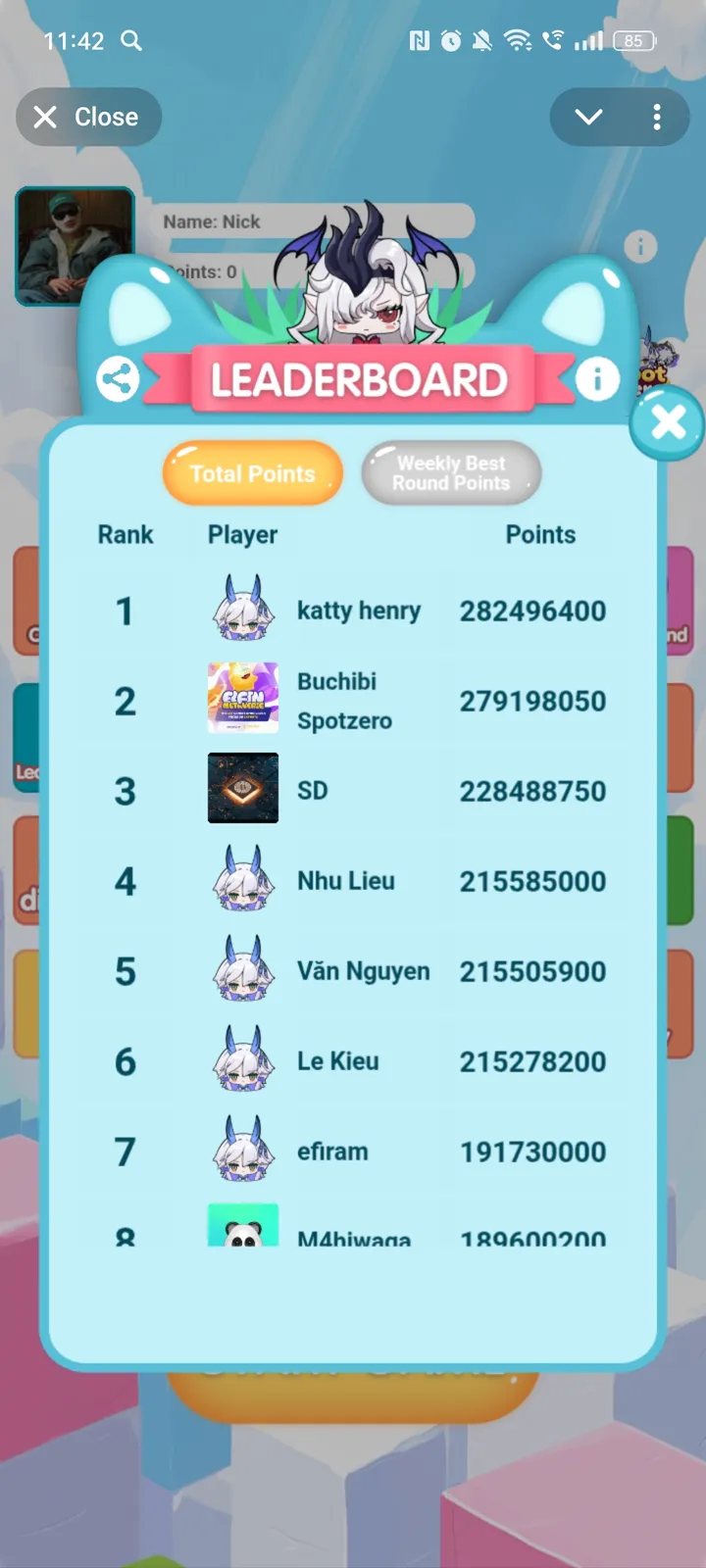
Task: Expand the dropdown chevron at top
Action: (x=588, y=118)
